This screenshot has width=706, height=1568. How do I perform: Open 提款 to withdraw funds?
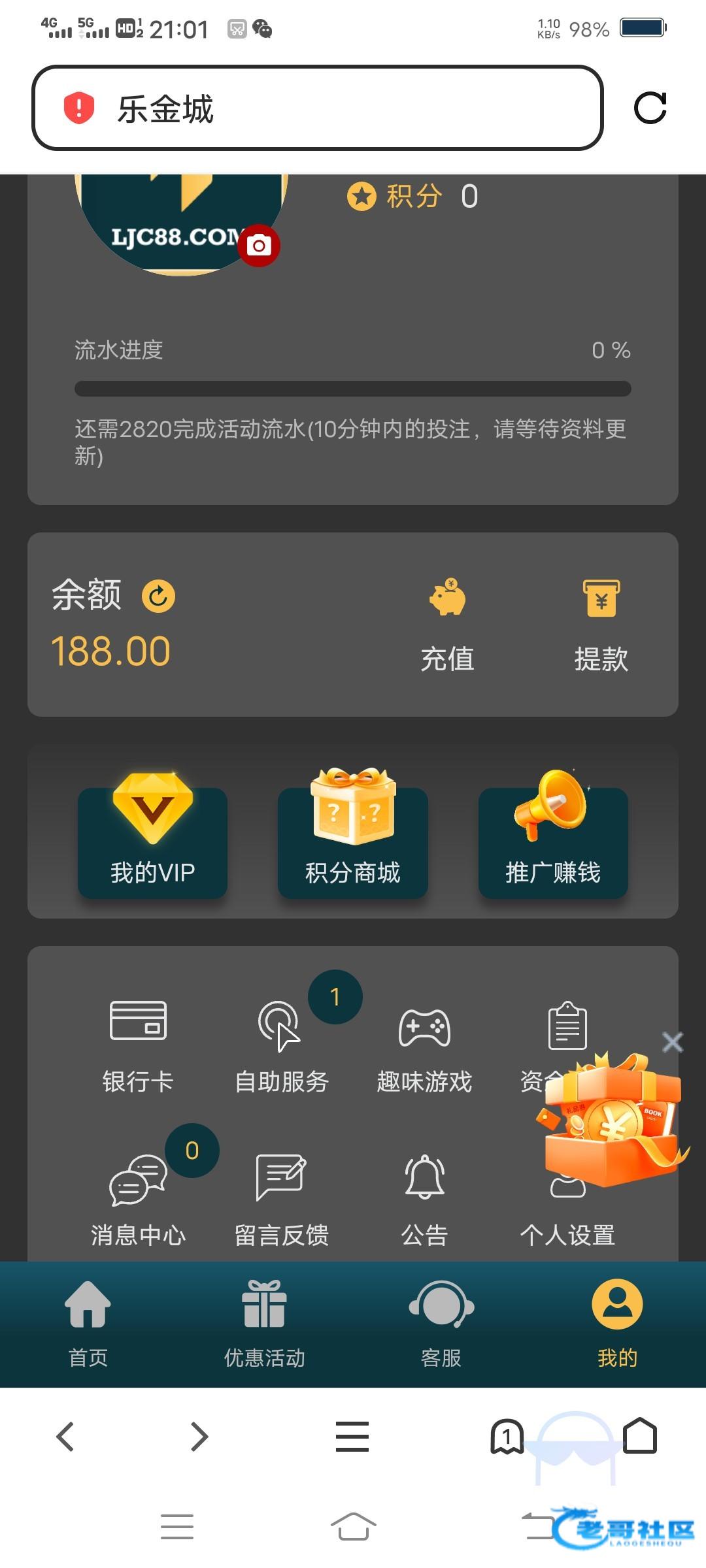601,625
